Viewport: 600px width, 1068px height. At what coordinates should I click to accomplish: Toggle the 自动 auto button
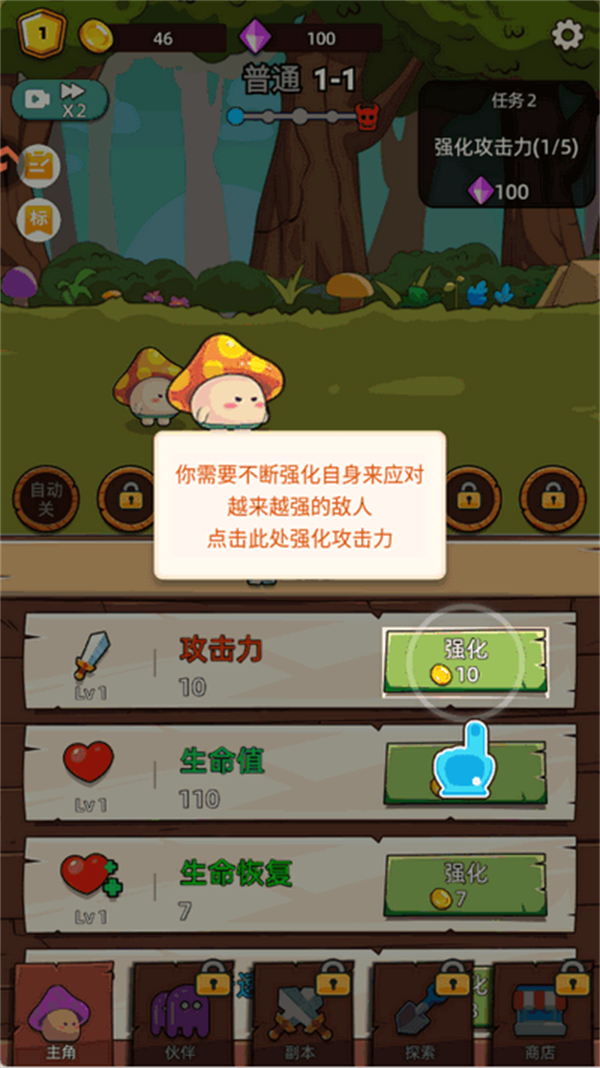click(46, 498)
